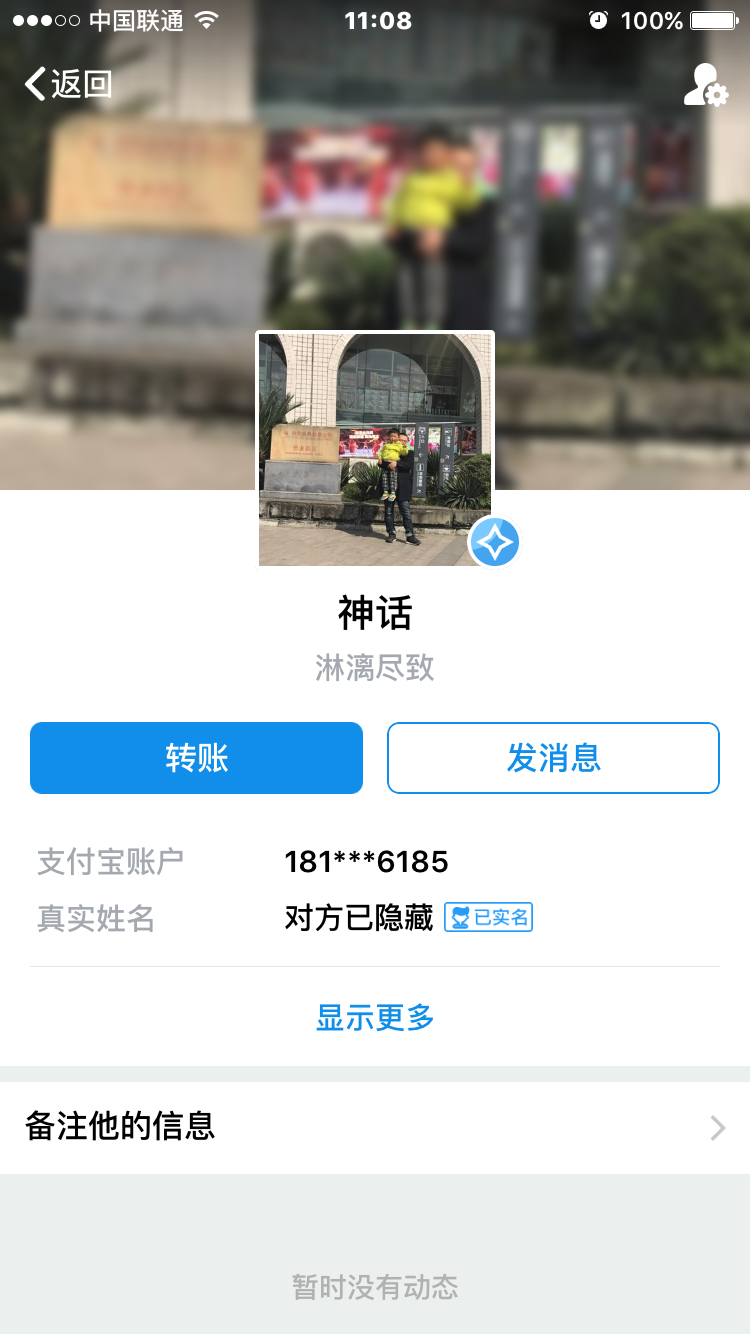Screen dimensions: 750x1334
Task: Tap the 转账 button to transfer money
Action: 196,758
